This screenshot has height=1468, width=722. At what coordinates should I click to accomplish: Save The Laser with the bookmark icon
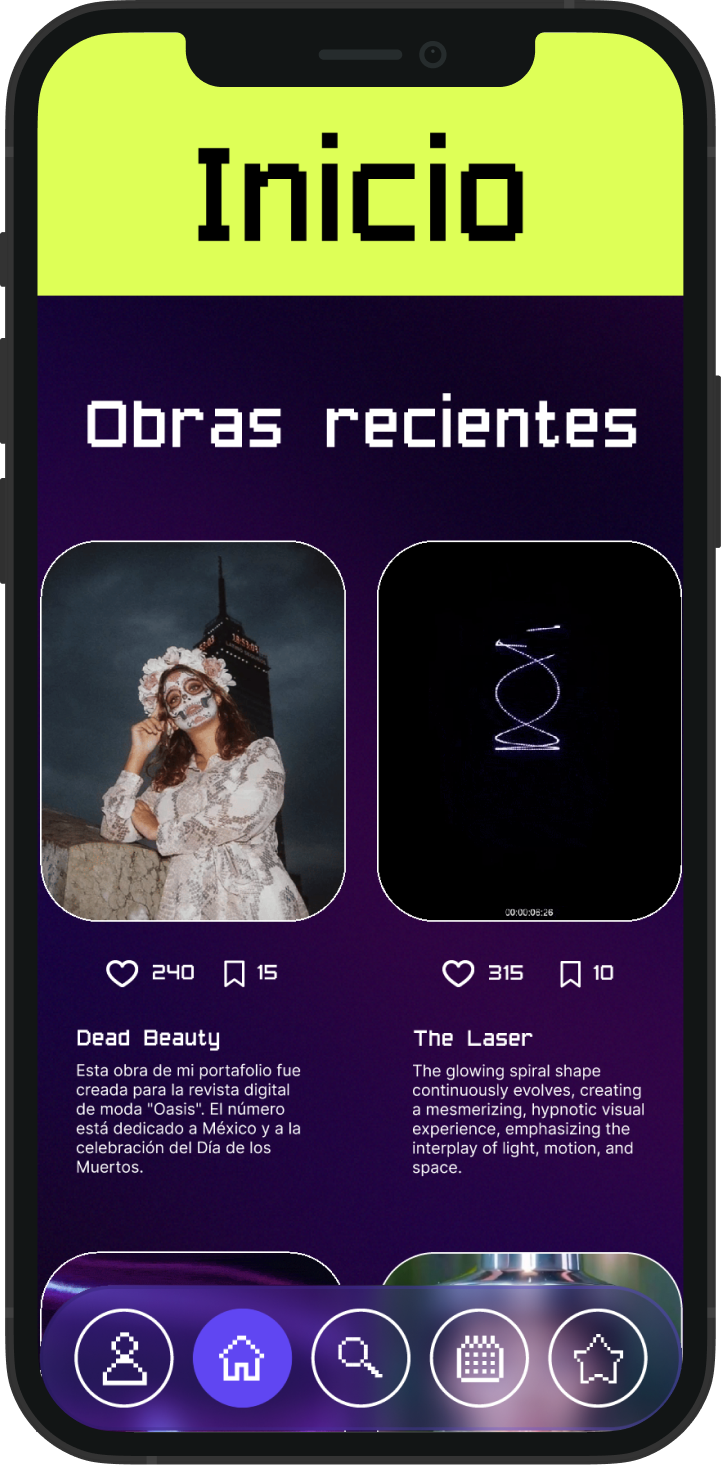point(570,973)
